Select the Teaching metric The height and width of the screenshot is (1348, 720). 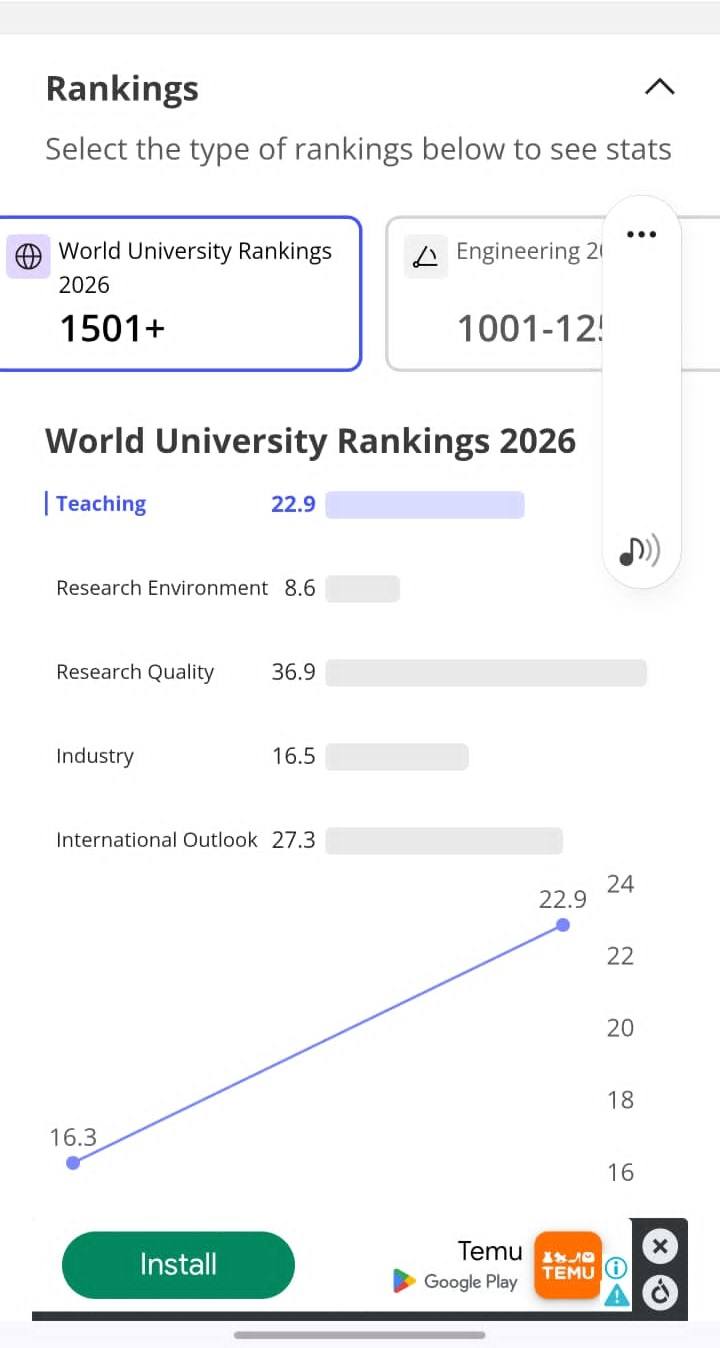pos(101,504)
